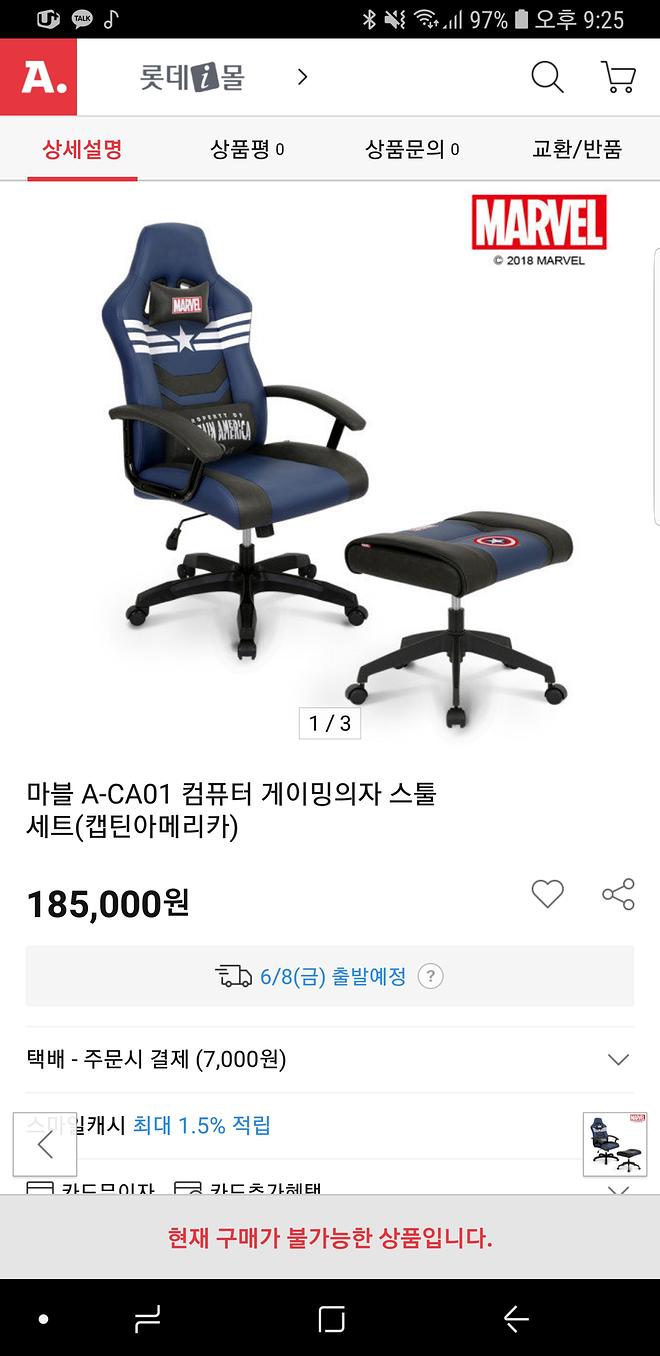Switch to the 교환/반품 tab
The width and height of the screenshot is (660, 1356).
577,150
